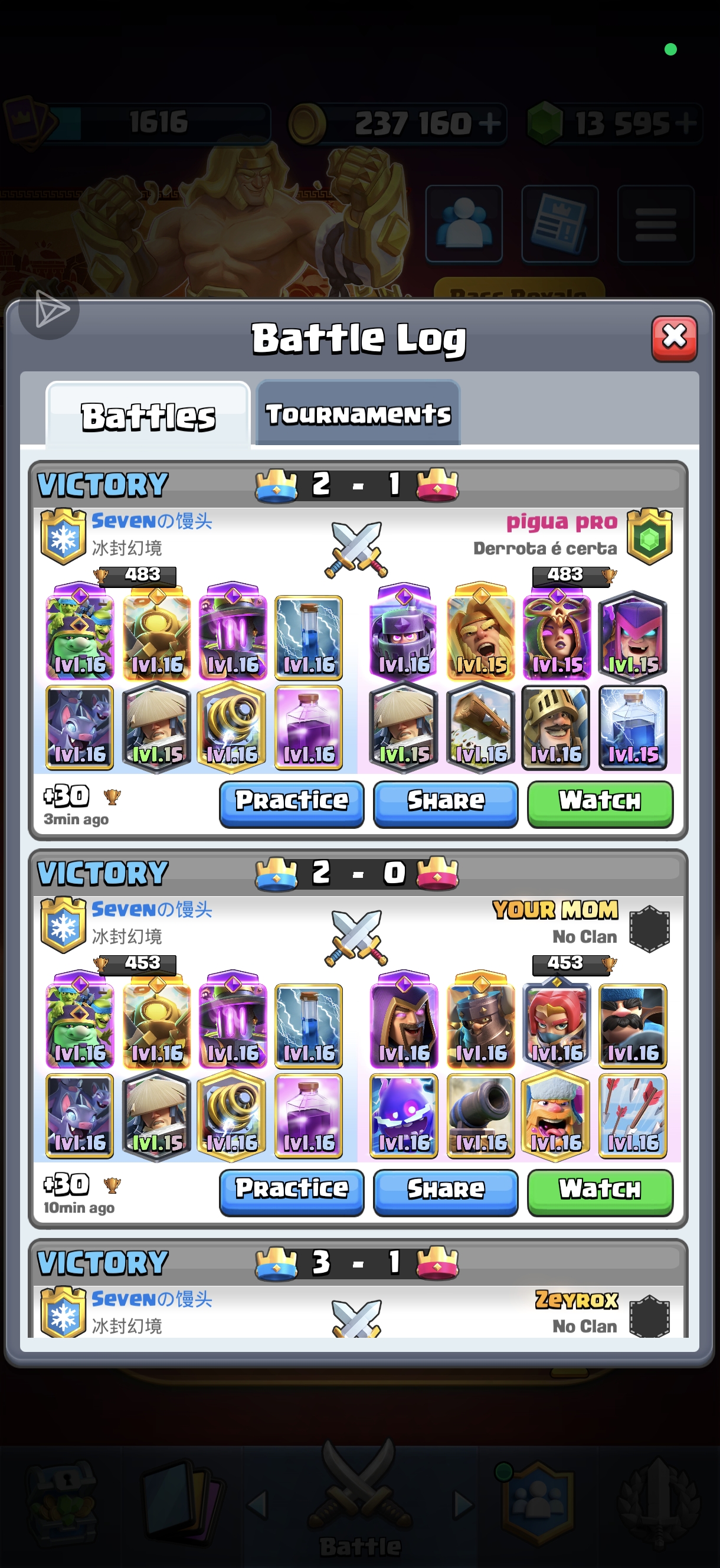Practice with the YOUR MOM battle decks
The image size is (720, 1568).
click(x=292, y=1192)
